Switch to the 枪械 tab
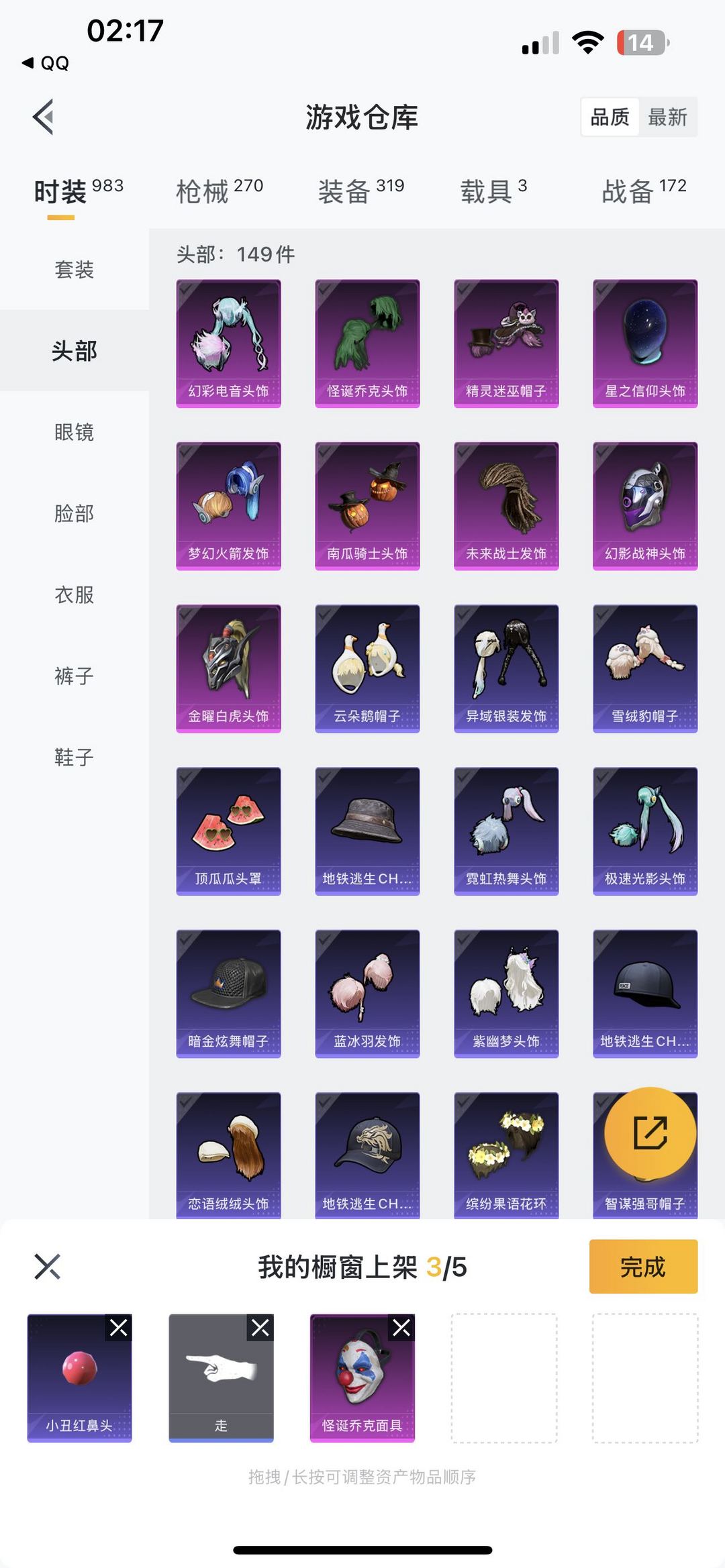This screenshot has width=725, height=1568. [219, 191]
